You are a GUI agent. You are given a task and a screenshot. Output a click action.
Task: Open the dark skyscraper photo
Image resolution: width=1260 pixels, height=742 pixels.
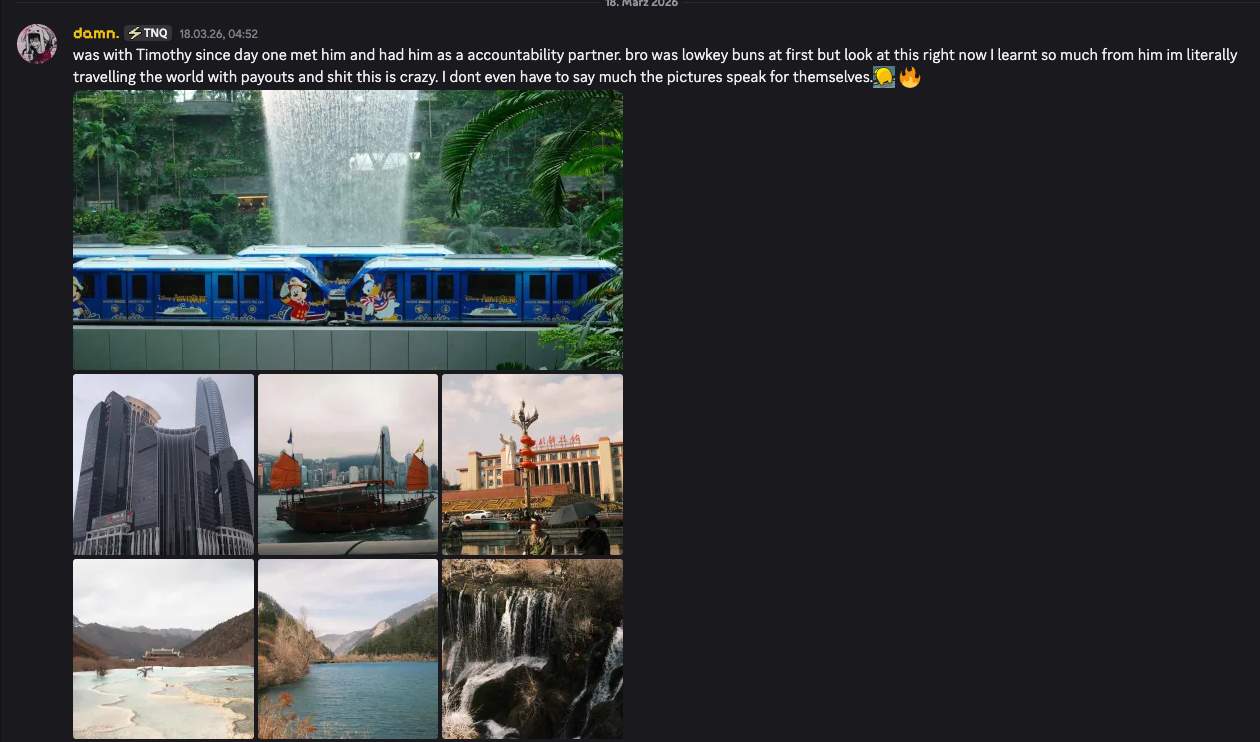[163, 464]
